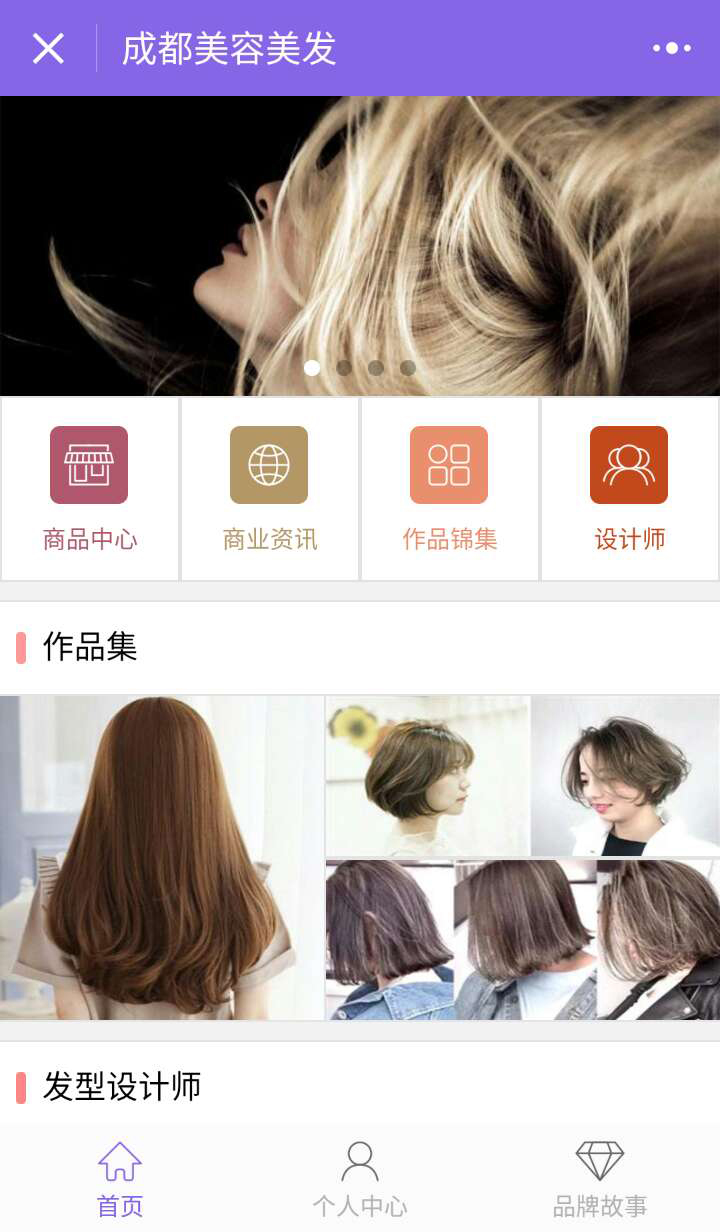This screenshot has width=720, height=1232.
Task: View the three-panel bob haircut photo
Action: point(522,940)
